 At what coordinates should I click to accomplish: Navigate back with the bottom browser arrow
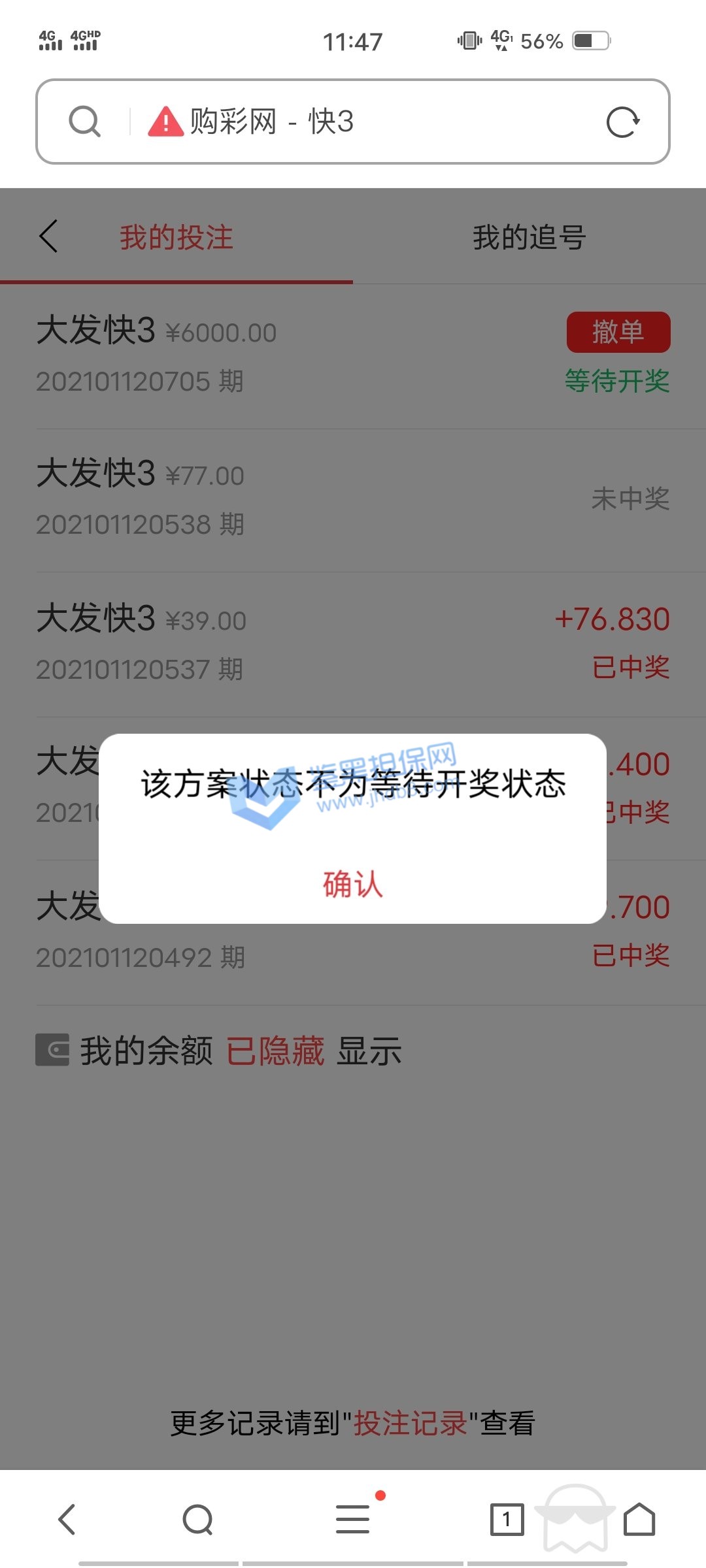(67, 1519)
